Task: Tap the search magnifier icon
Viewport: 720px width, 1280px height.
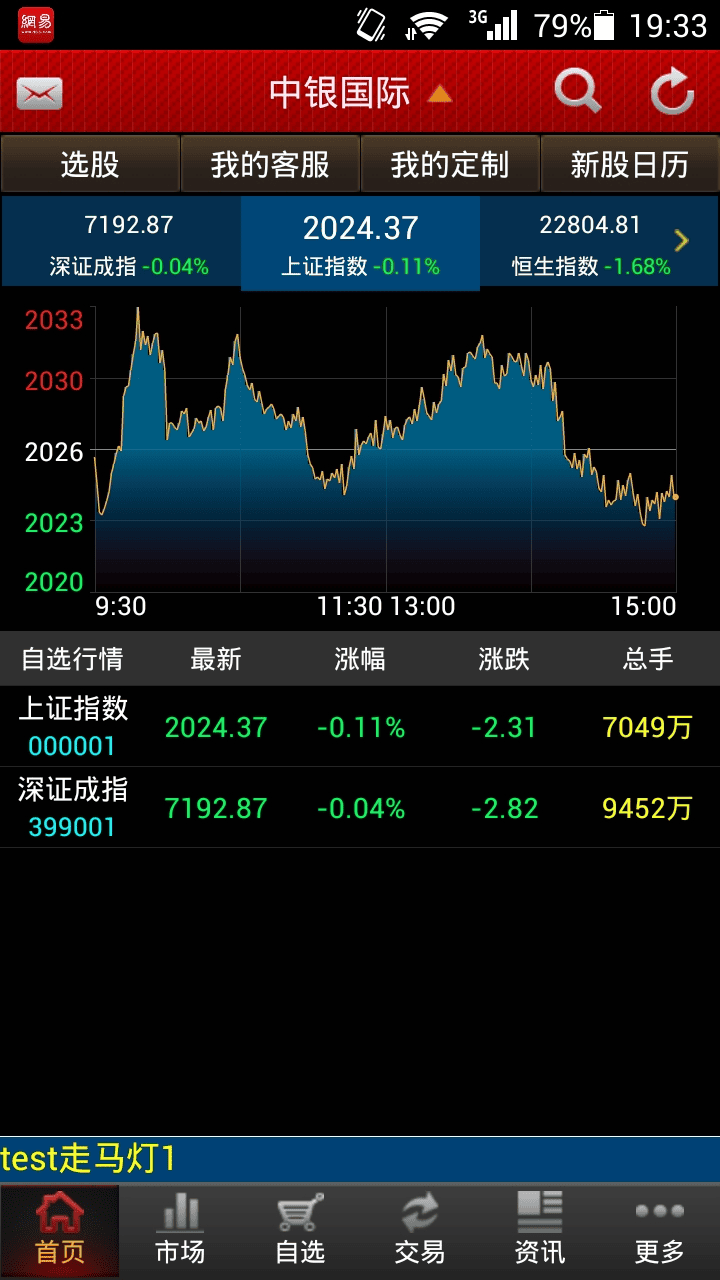Action: [577, 91]
